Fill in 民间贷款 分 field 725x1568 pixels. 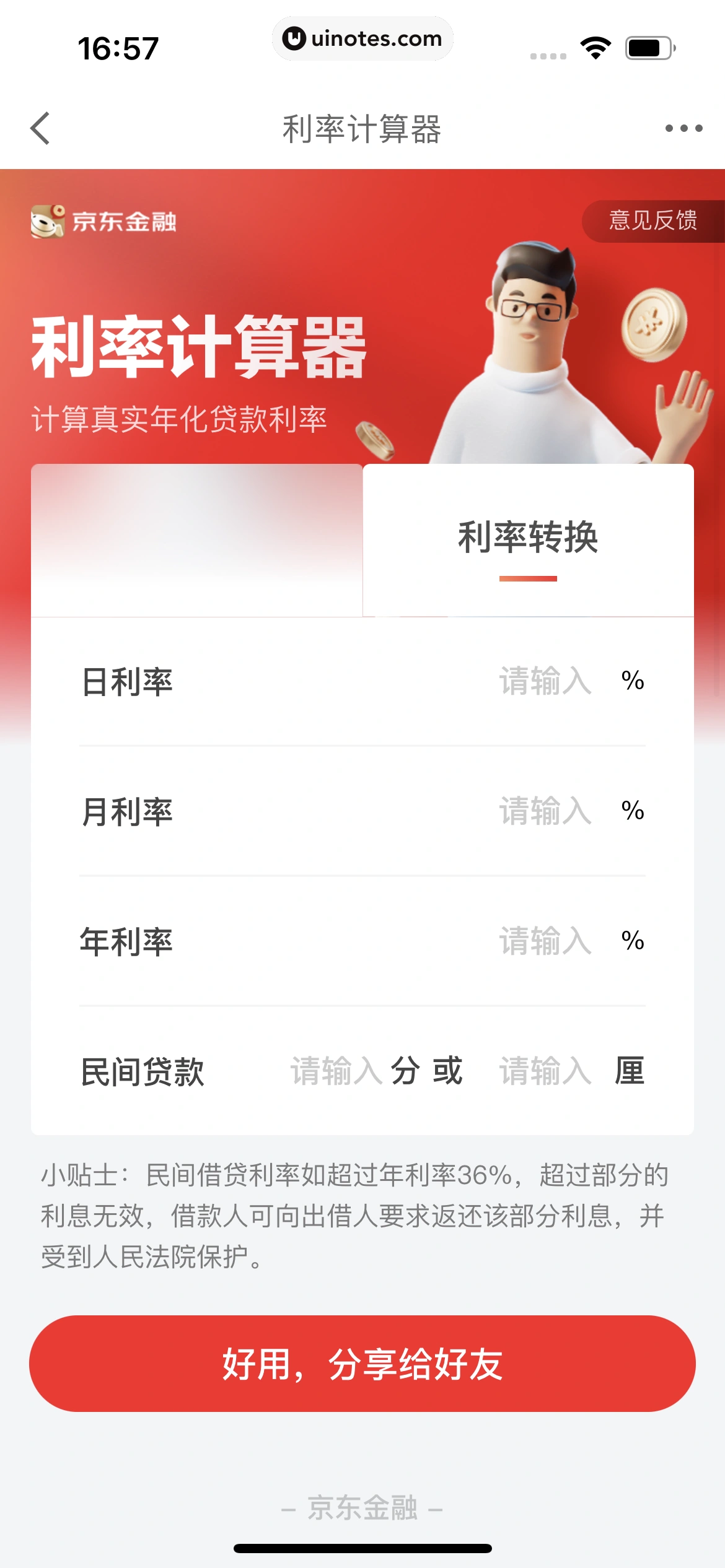[x=336, y=1071]
